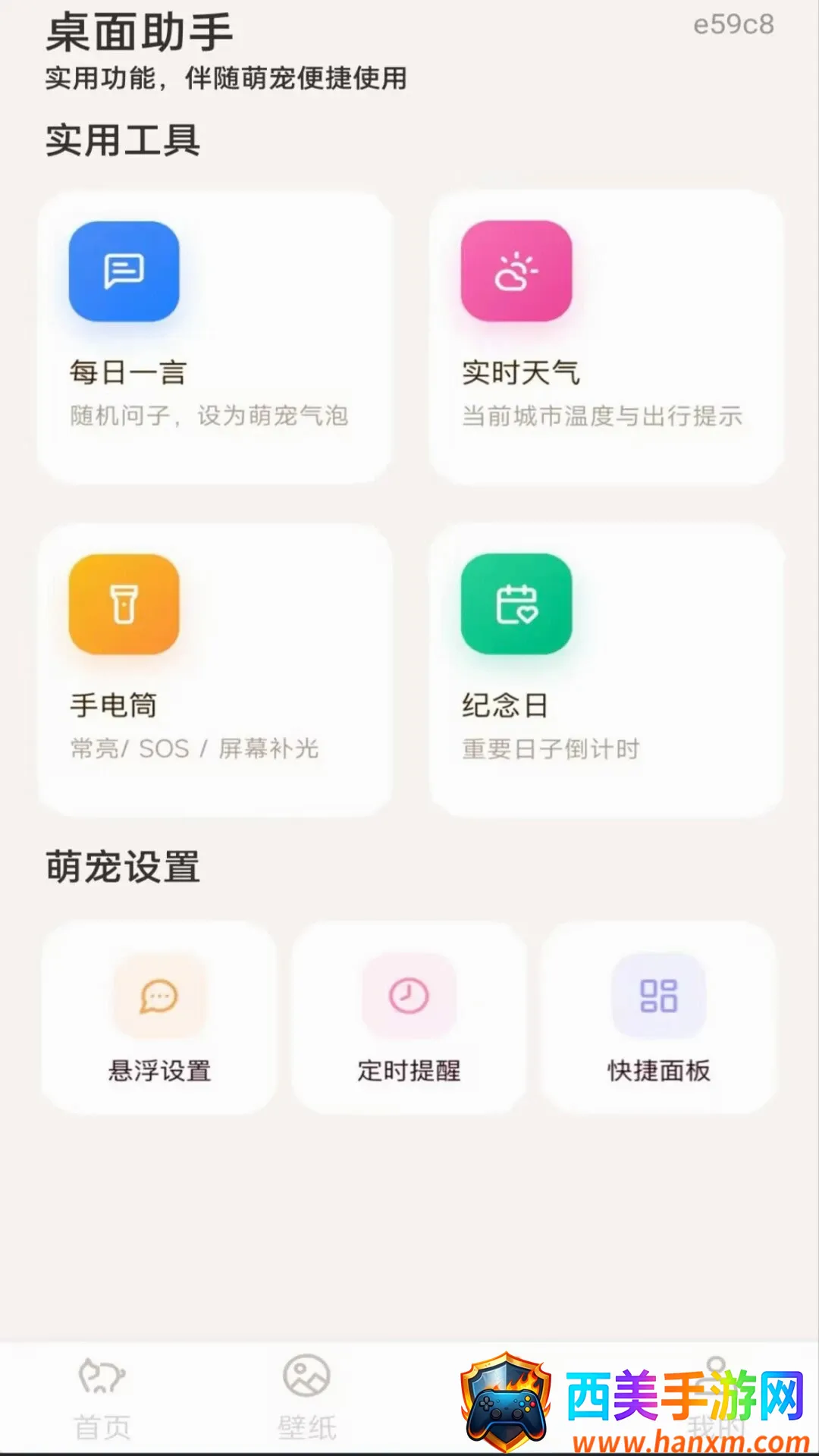The height and width of the screenshot is (1456, 819).
Task: Open the 实时天气 weather card
Action: [x=607, y=337]
